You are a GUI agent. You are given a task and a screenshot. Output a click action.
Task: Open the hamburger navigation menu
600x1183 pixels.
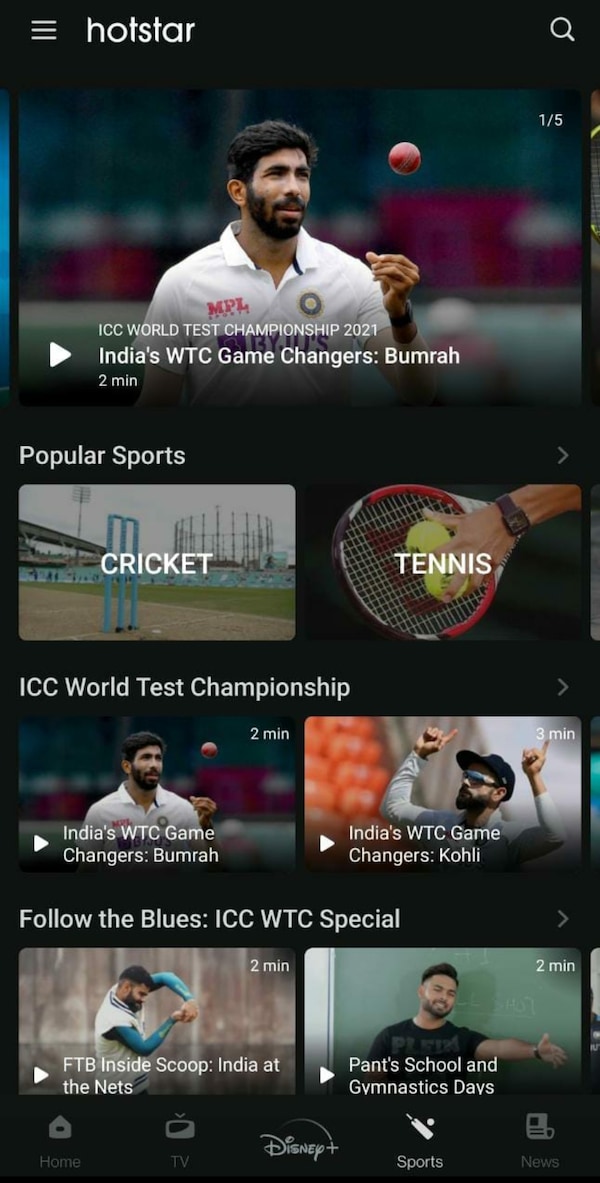(x=44, y=30)
